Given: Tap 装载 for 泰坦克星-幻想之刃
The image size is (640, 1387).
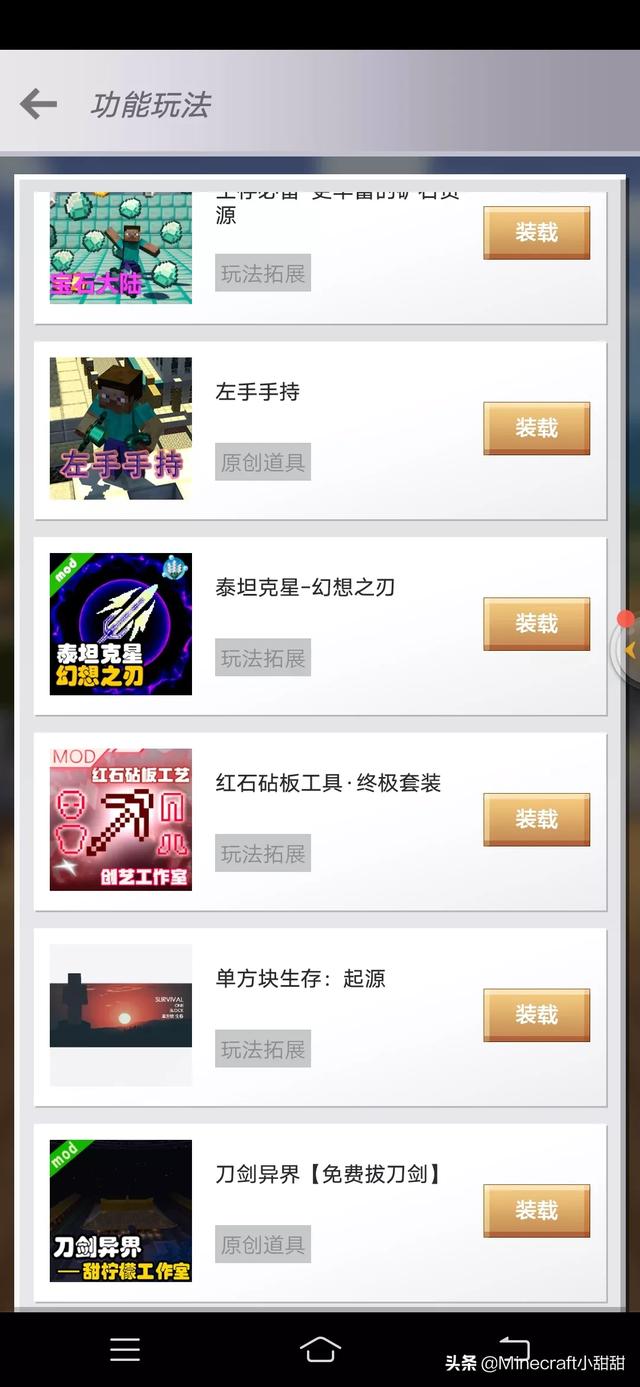Looking at the screenshot, I should [x=536, y=624].
